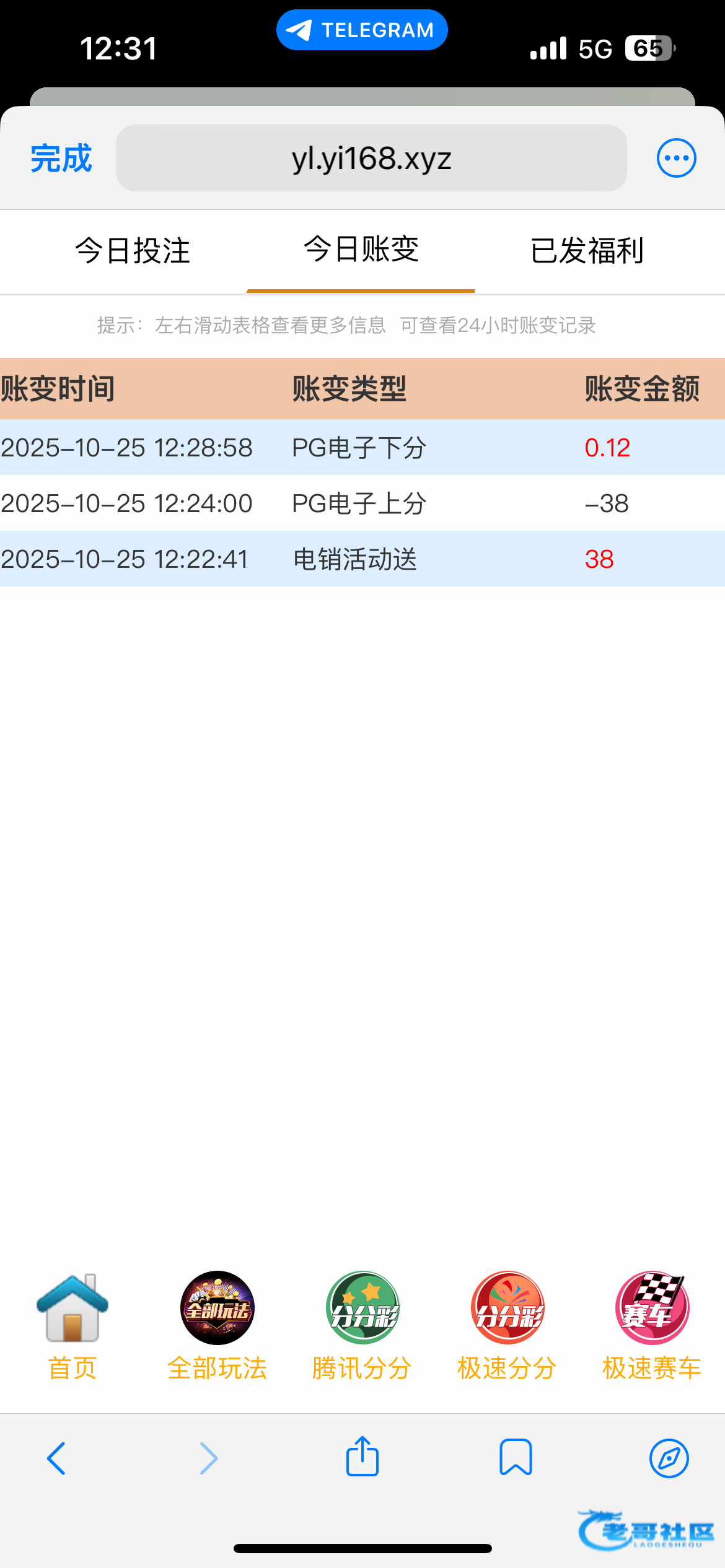
Task: Open 极速分分 game
Action: 507,1325
